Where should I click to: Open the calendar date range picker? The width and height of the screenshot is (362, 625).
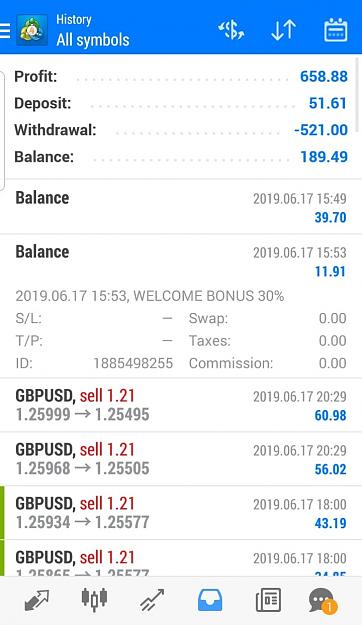coord(336,30)
